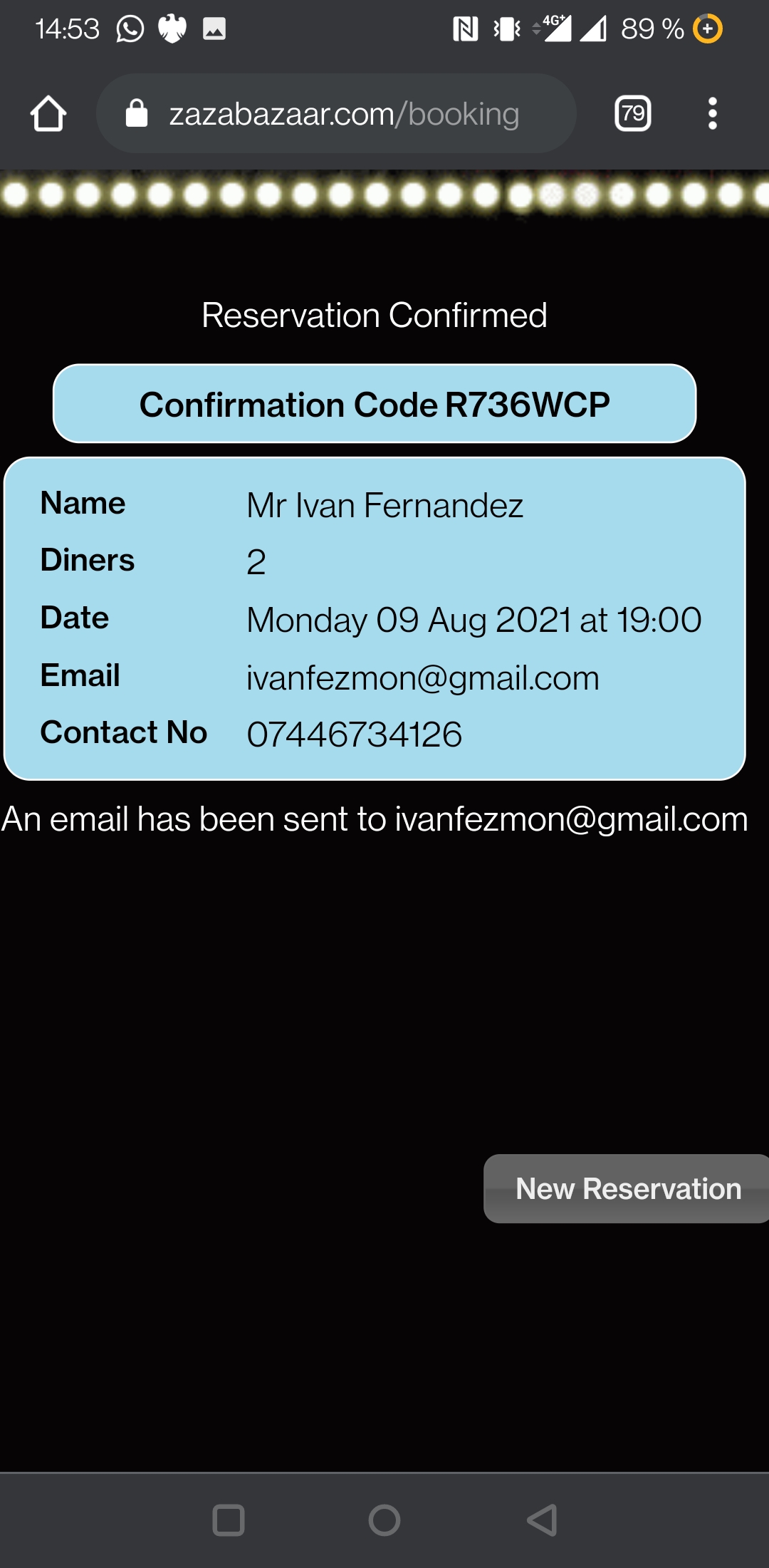Viewport: 769px width, 1568px height.
Task: Open recent apps from the navigation bar
Action: coord(229,1520)
